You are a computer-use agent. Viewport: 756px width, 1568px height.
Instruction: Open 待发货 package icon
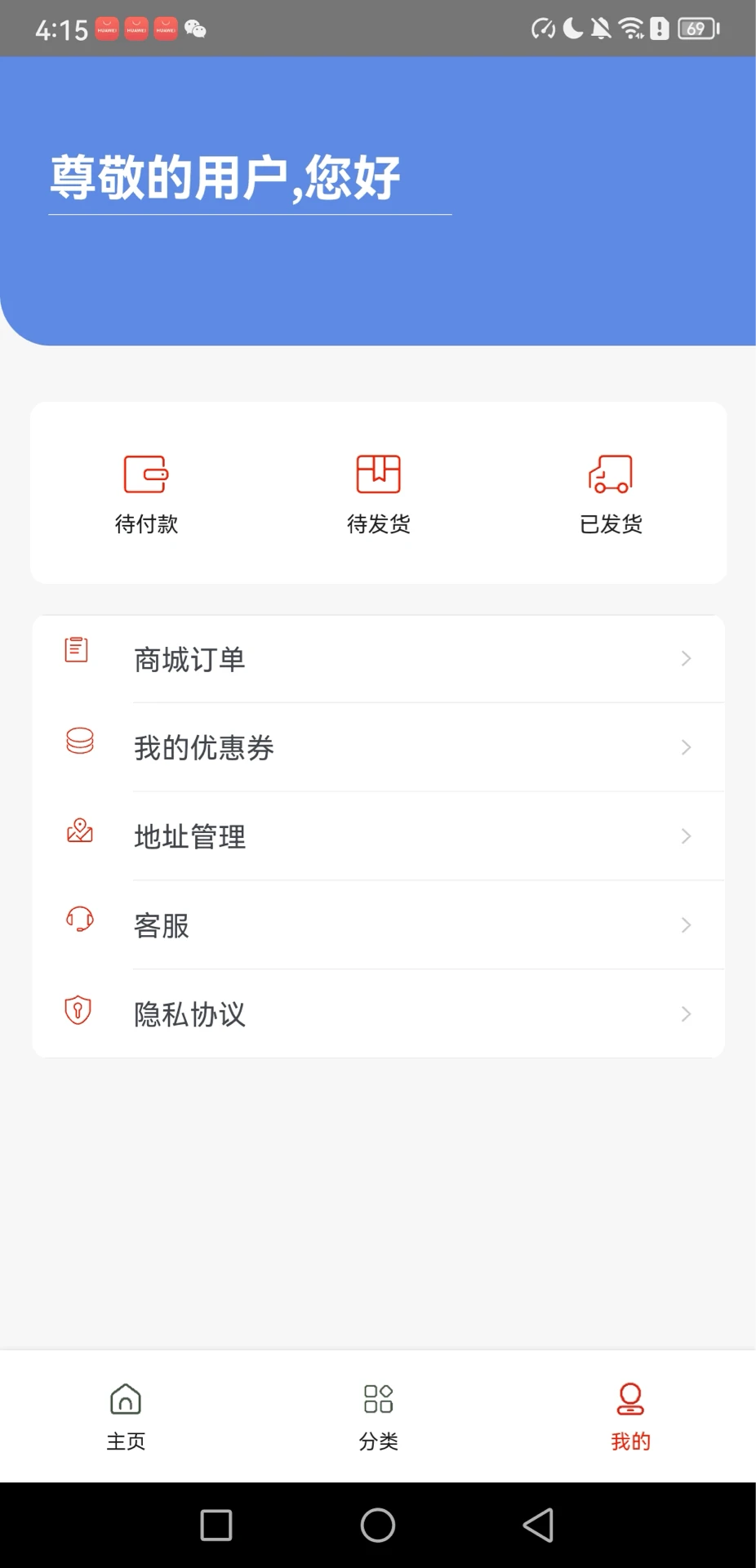(377, 474)
